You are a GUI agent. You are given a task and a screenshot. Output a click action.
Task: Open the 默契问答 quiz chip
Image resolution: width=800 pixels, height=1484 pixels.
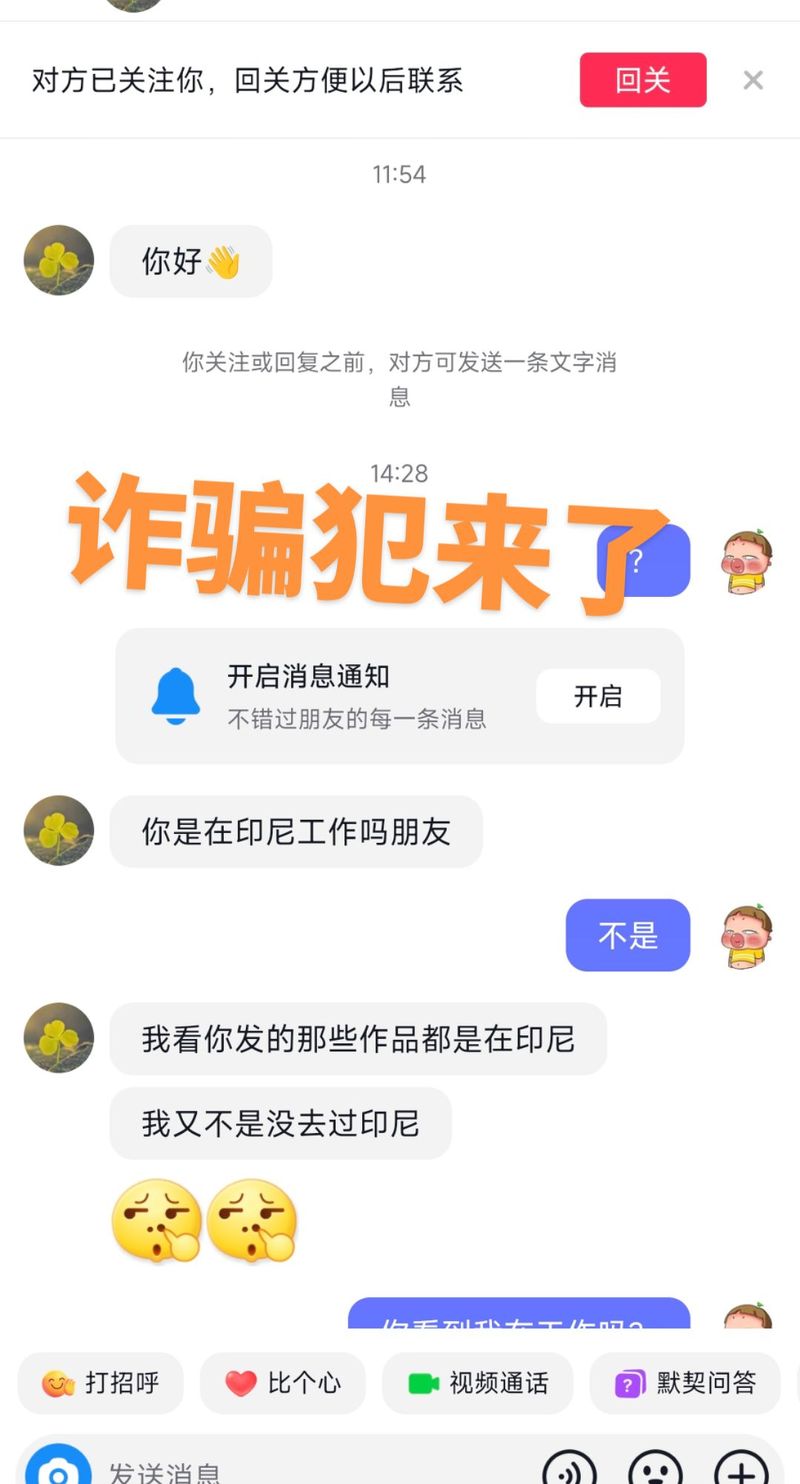(x=685, y=1383)
